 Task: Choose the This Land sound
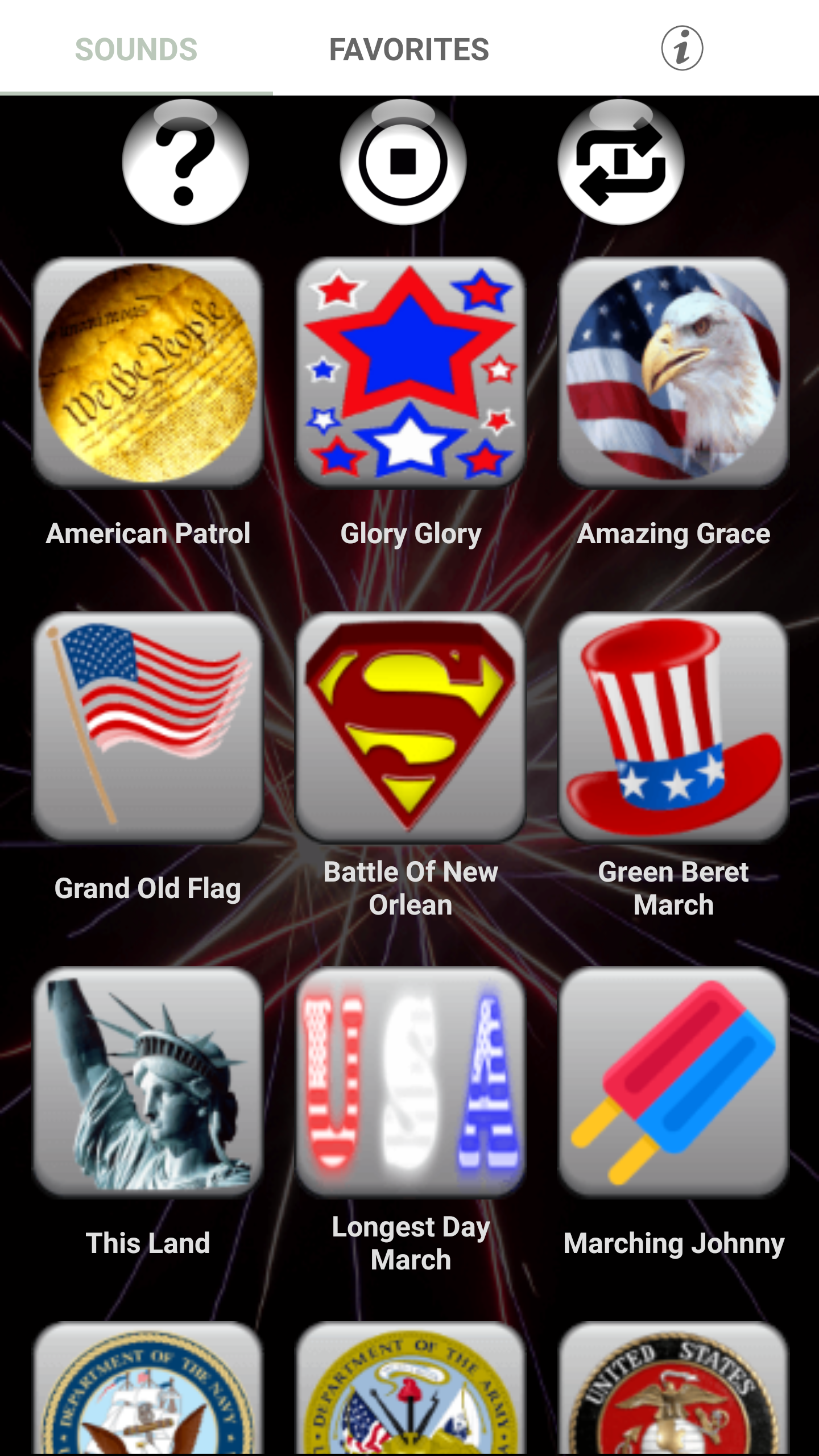[148, 1082]
